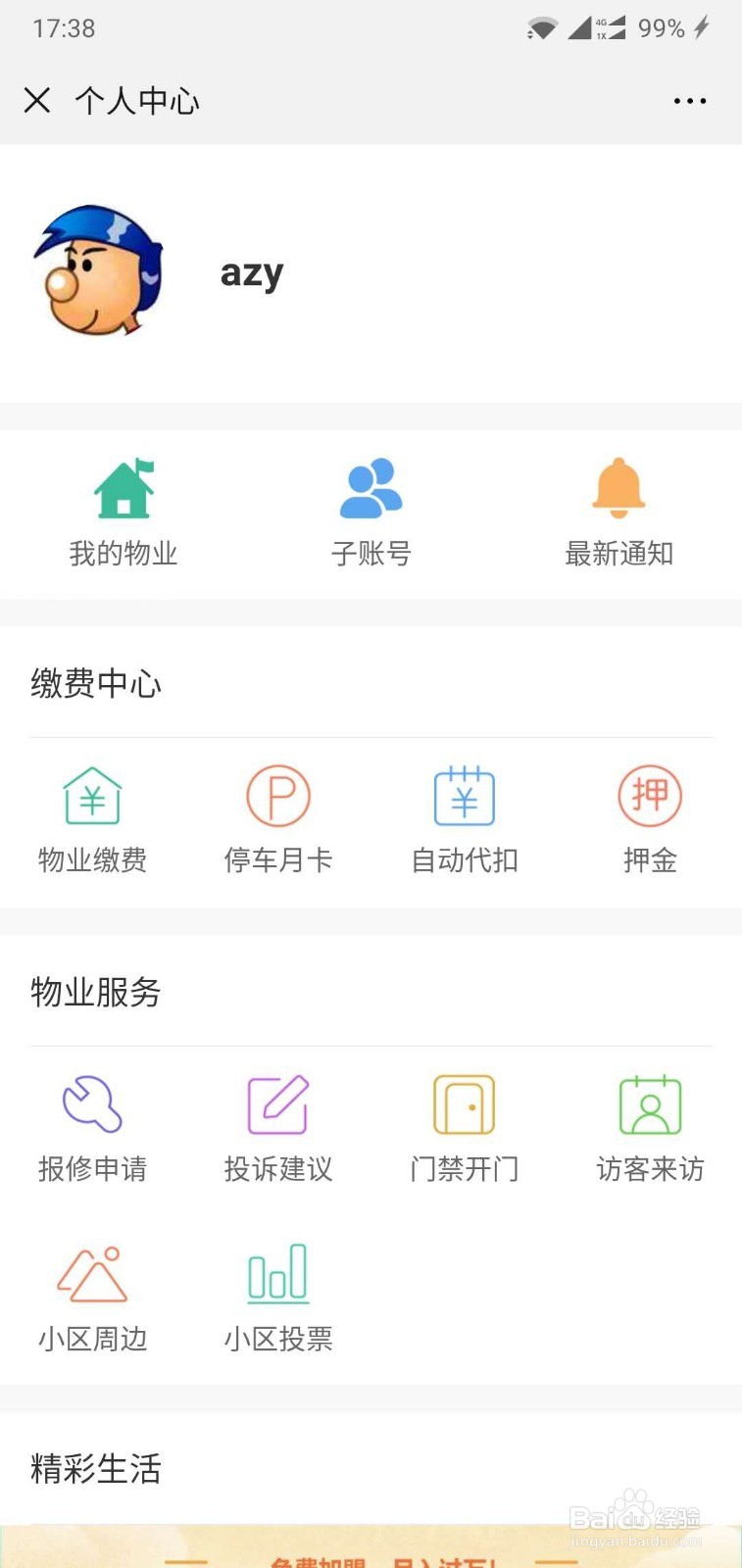Open 小区投票
The height and width of the screenshot is (1568, 742).
pyautogui.click(x=278, y=1298)
